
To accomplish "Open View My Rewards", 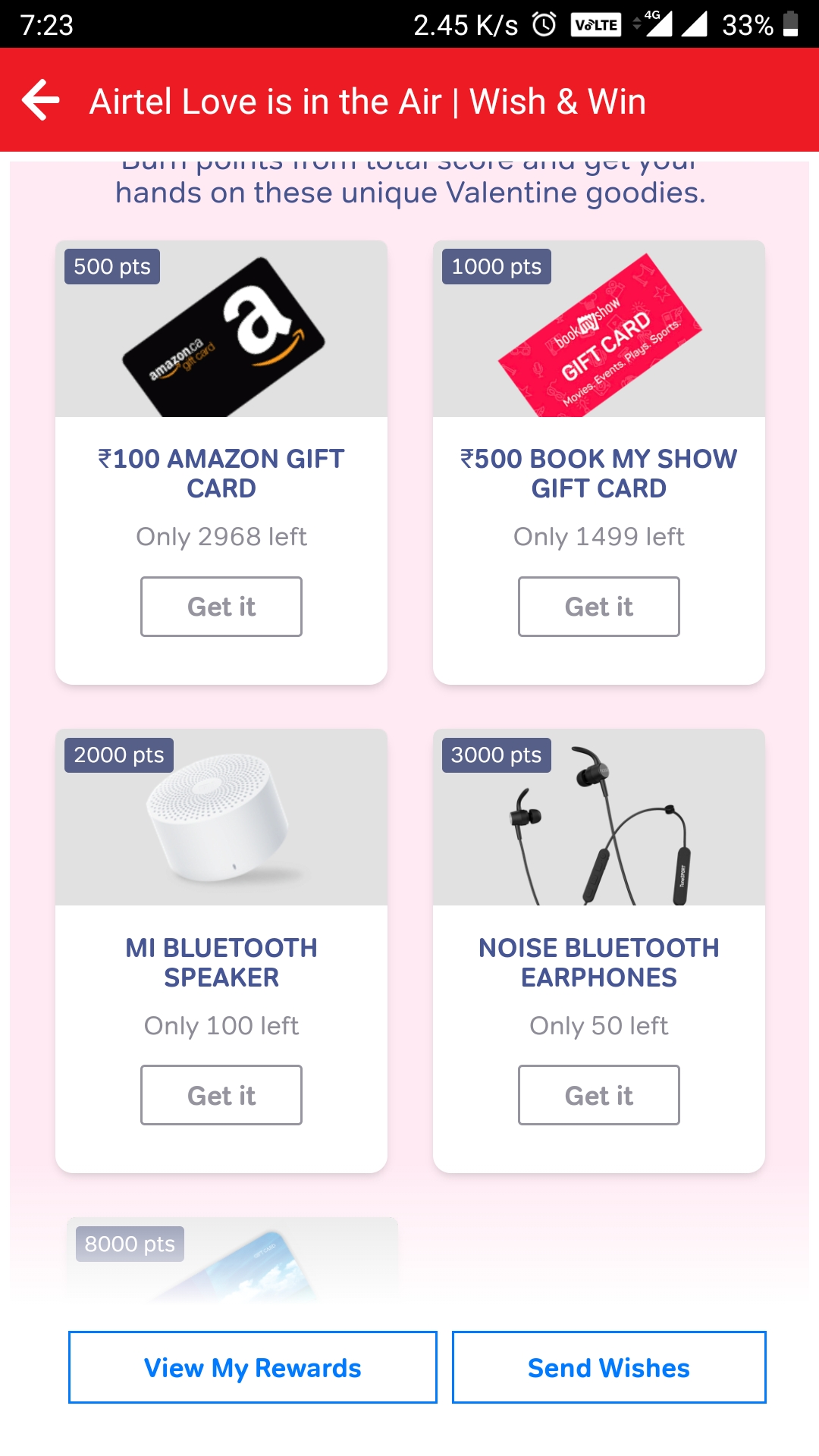I will coord(253,1367).
